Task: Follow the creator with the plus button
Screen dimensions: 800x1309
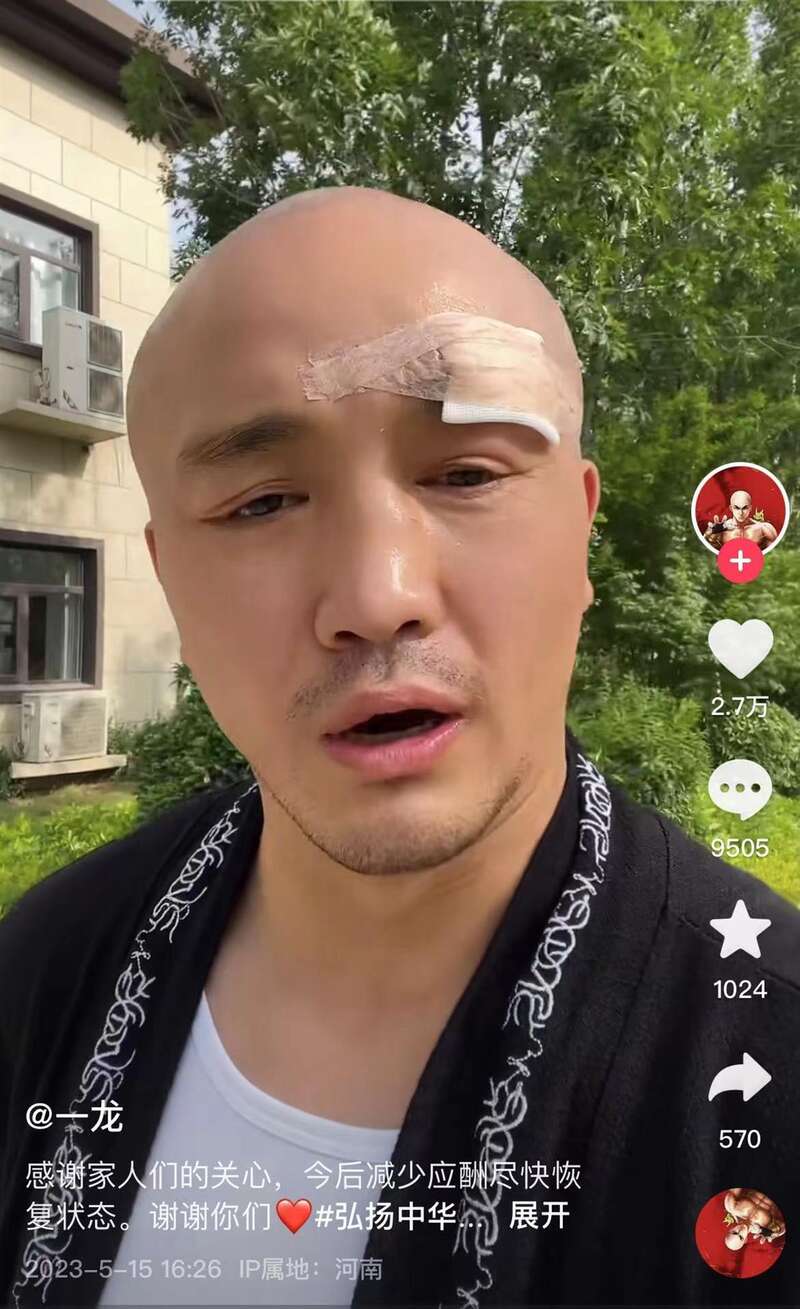Action: point(740,562)
